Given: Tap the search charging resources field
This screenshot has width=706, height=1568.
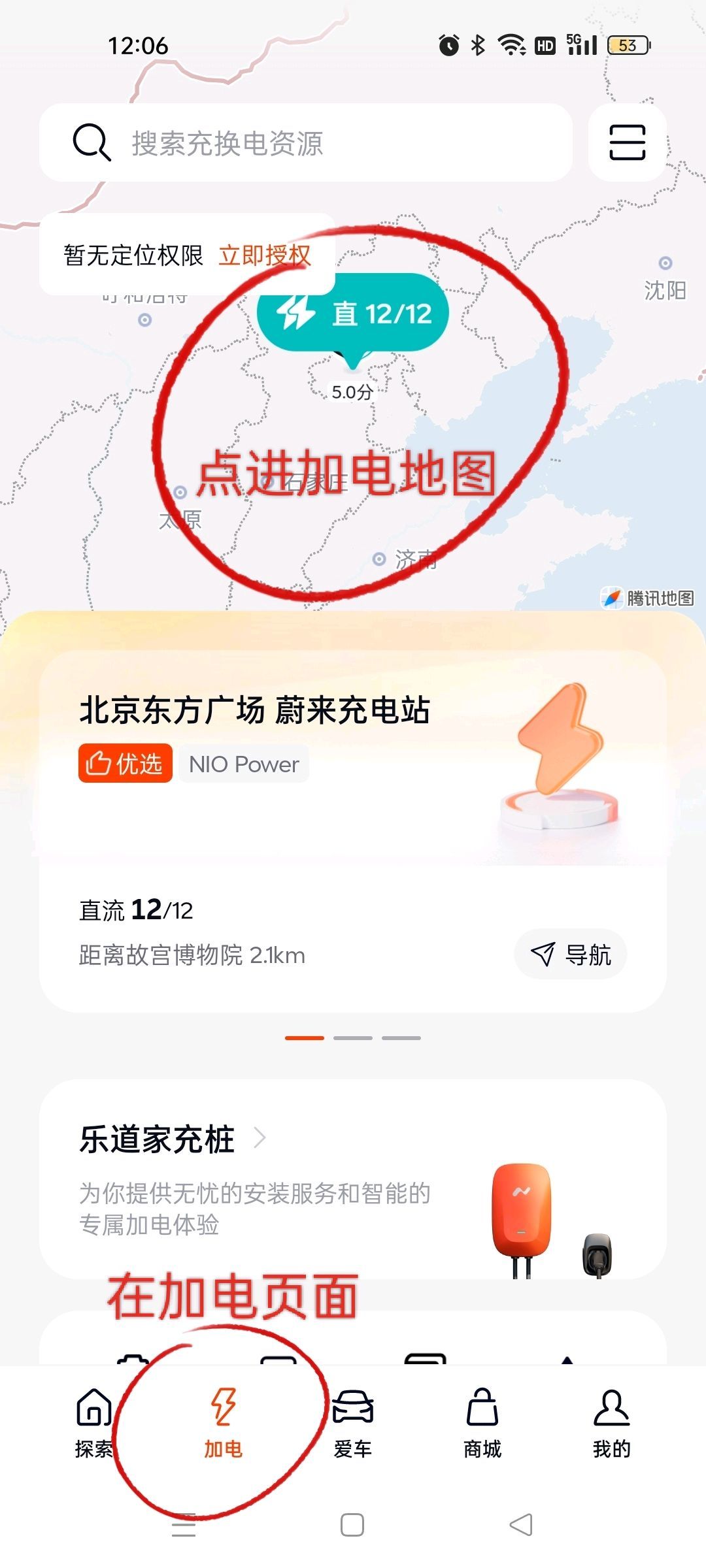Looking at the screenshot, I should point(306,143).
